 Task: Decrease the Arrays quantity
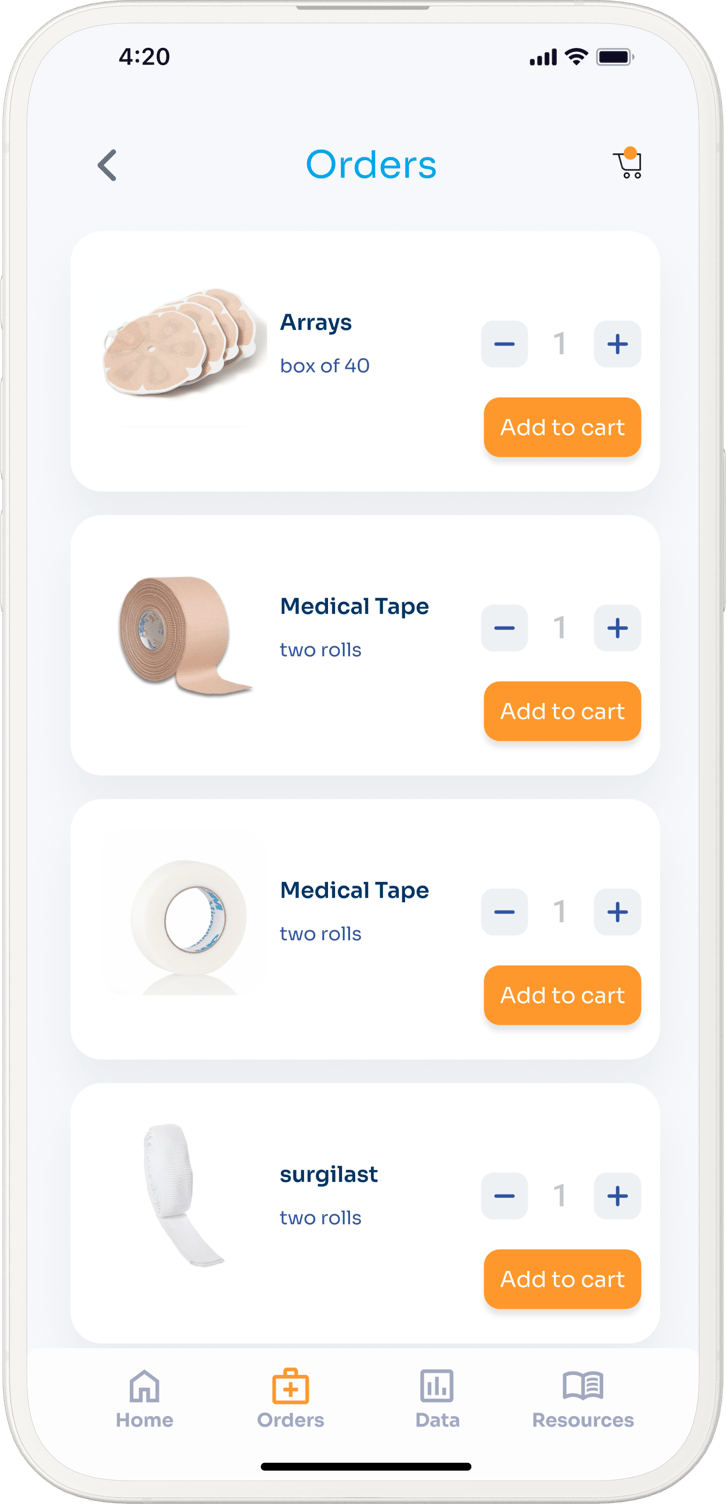504,345
